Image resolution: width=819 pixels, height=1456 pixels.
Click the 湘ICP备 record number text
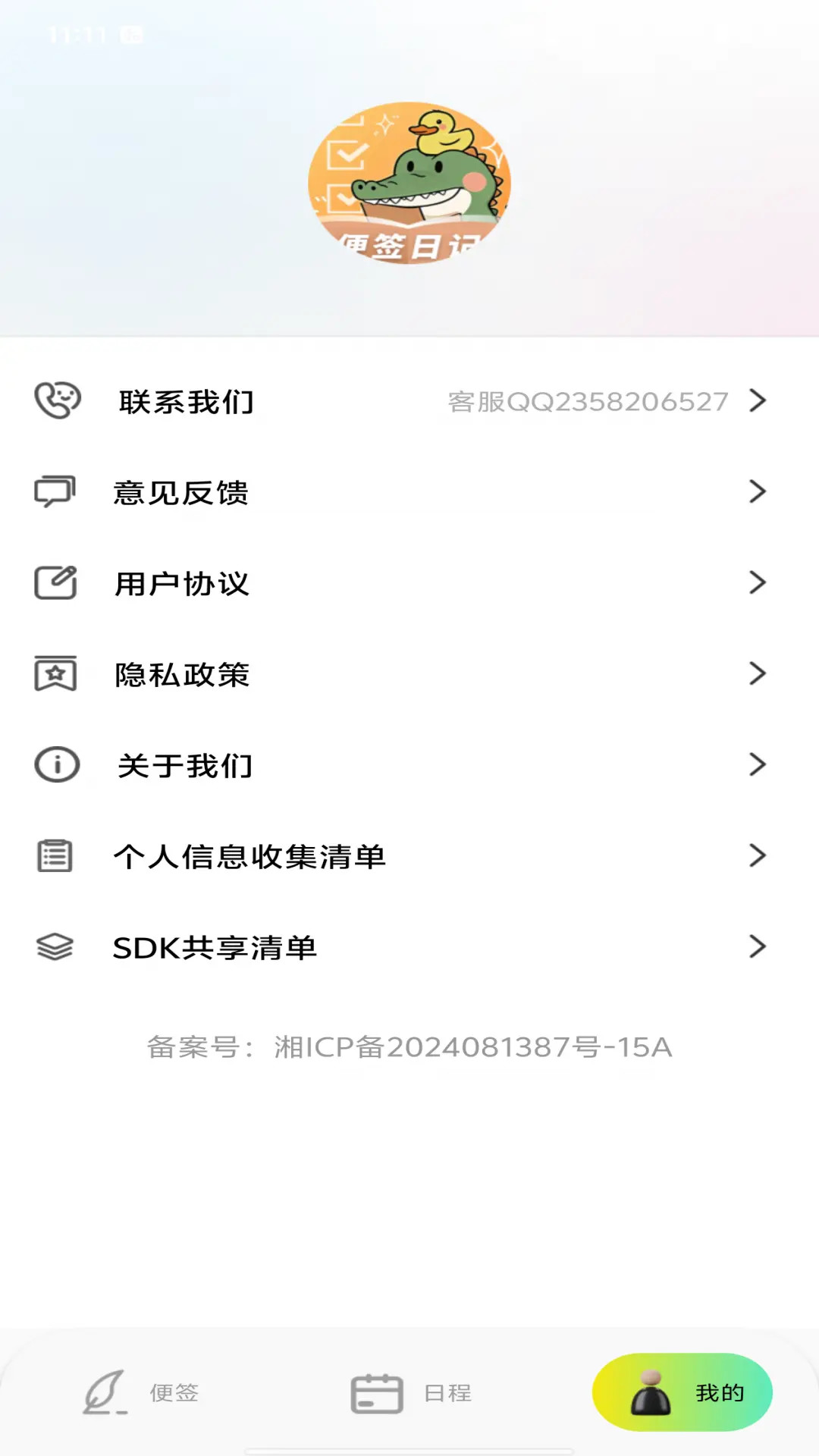pos(409,1046)
